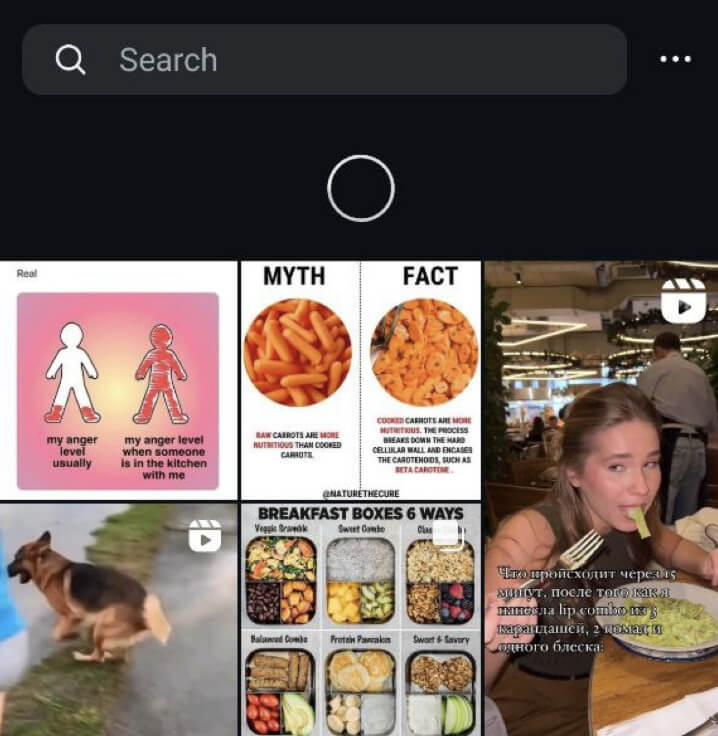Screen dimensions: 718x736
Task: Open the carrots myth vs fact post
Action: click(x=360, y=380)
